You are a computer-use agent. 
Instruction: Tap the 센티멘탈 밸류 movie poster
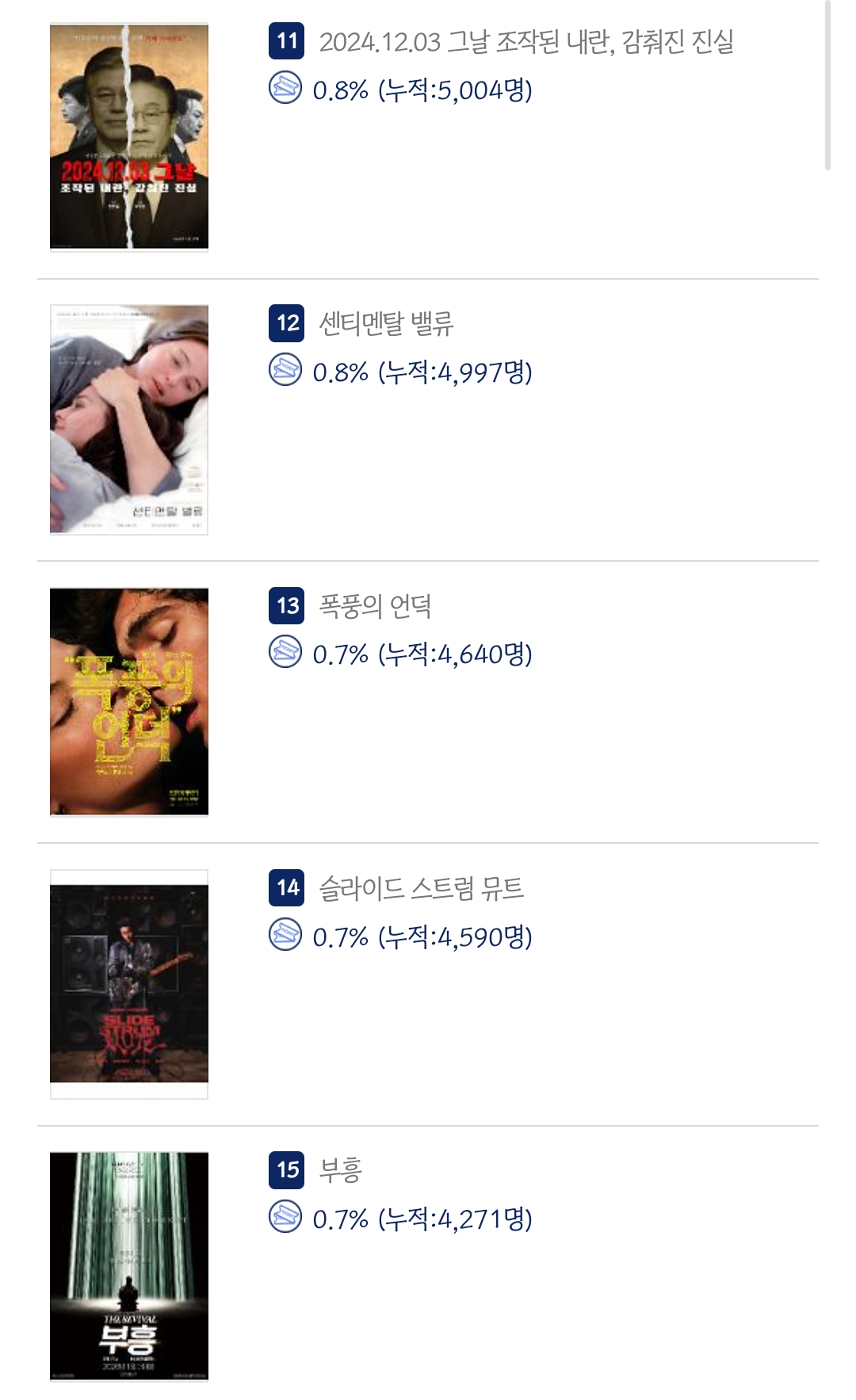tap(129, 419)
